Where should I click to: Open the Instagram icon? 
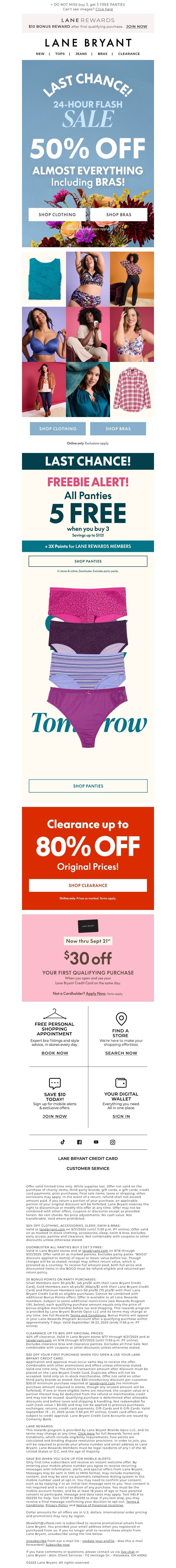pos(112,1142)
